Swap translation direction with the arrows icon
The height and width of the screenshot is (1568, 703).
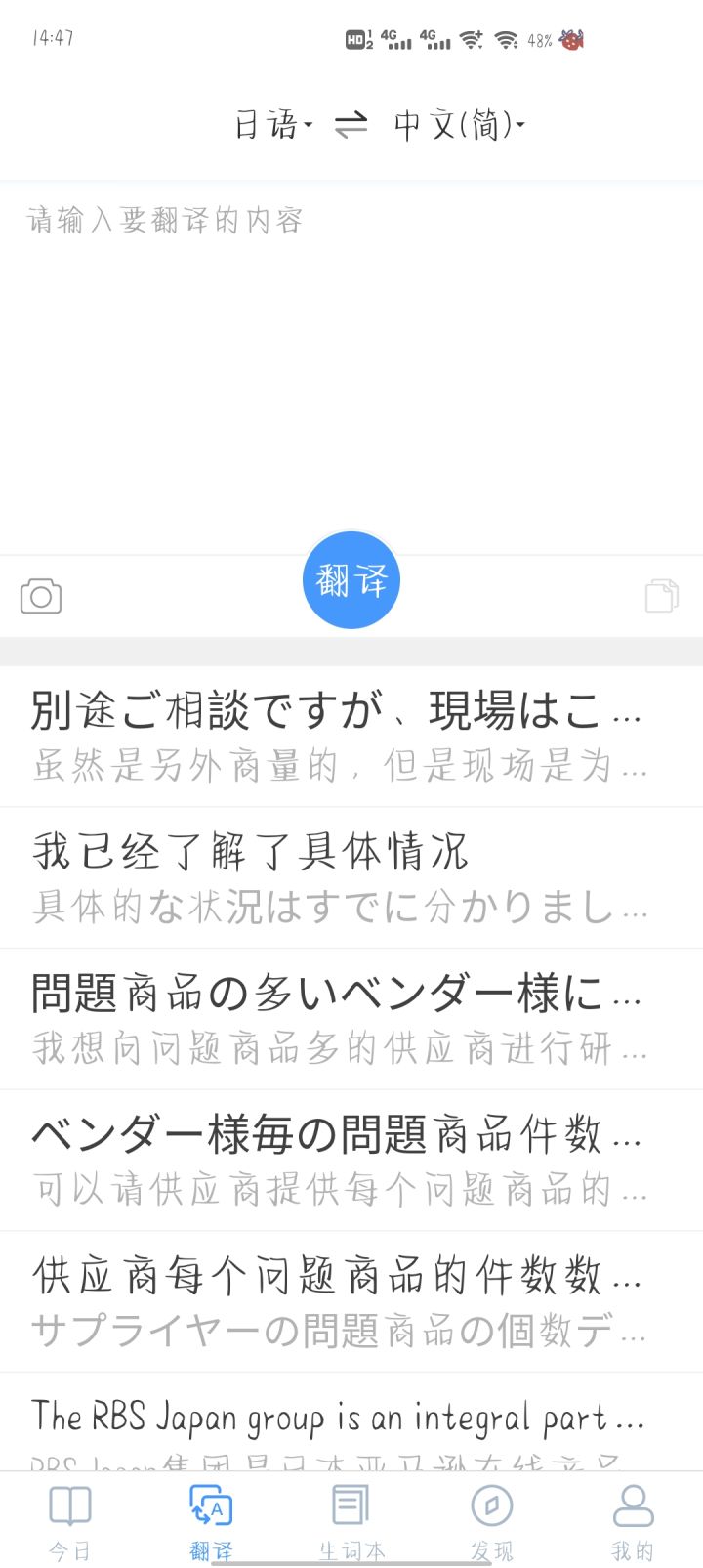[351, 125]
